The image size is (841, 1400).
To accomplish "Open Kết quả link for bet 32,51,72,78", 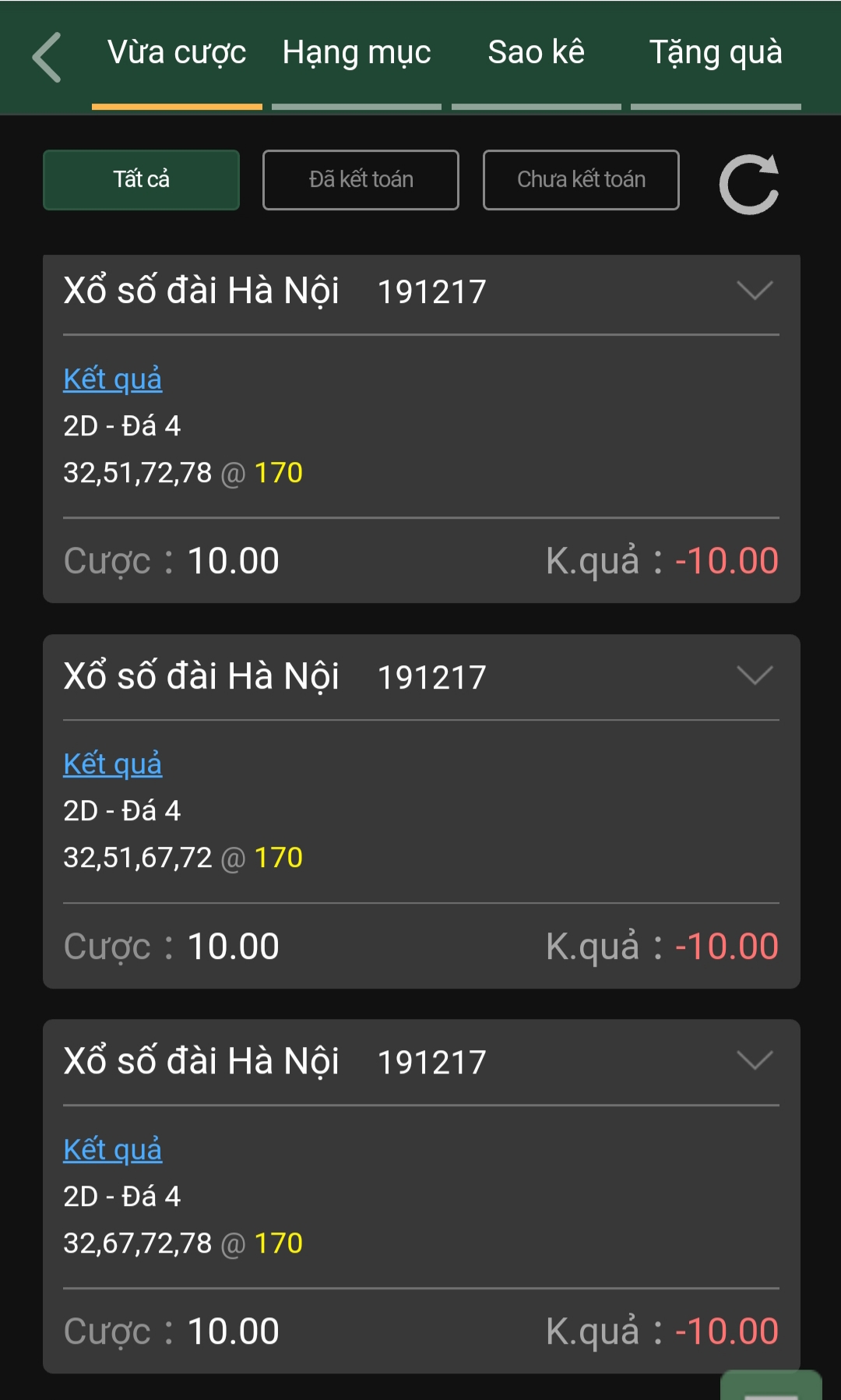I will pyautogui.click(x=113, y=379).
